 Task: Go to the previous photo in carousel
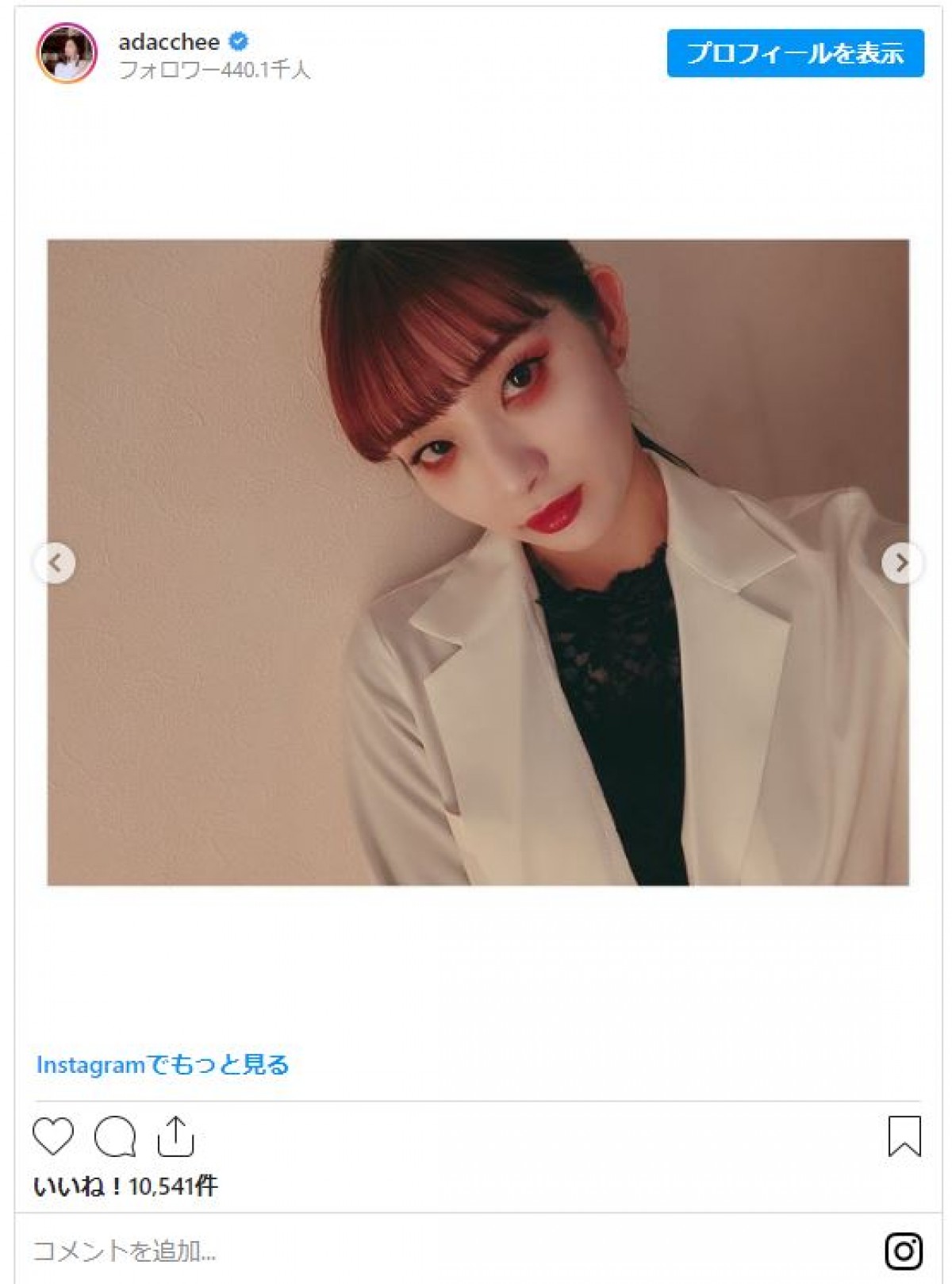[x=55, y=563]
